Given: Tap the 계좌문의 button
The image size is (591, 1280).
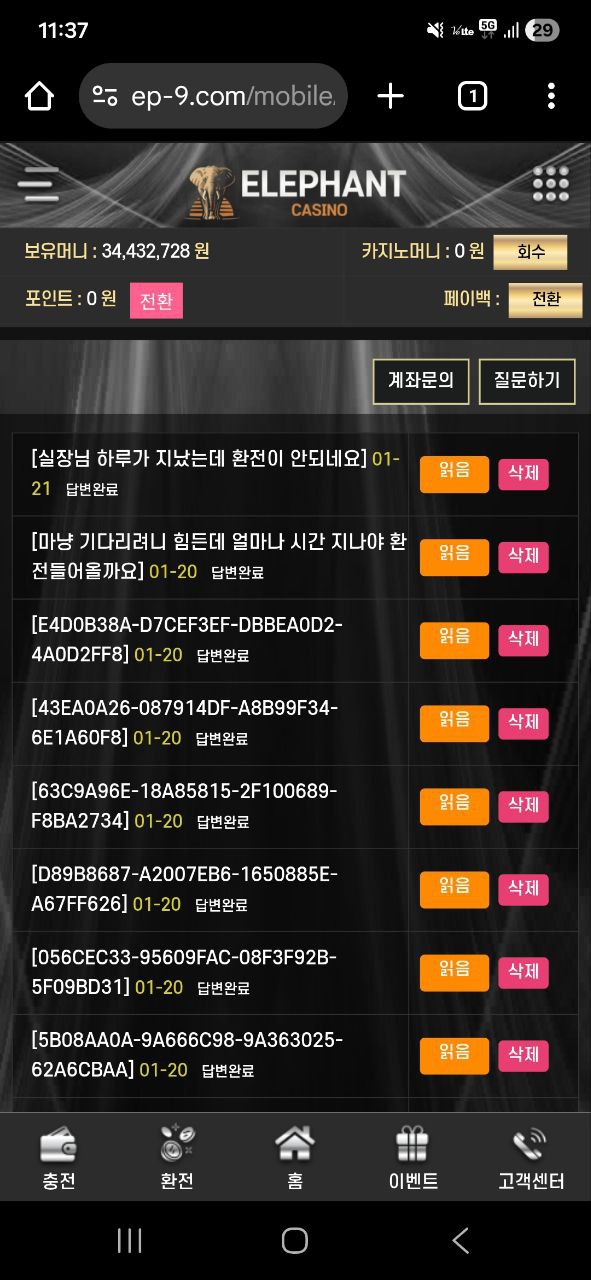Looking at the screenshot, I should point(421,381).
